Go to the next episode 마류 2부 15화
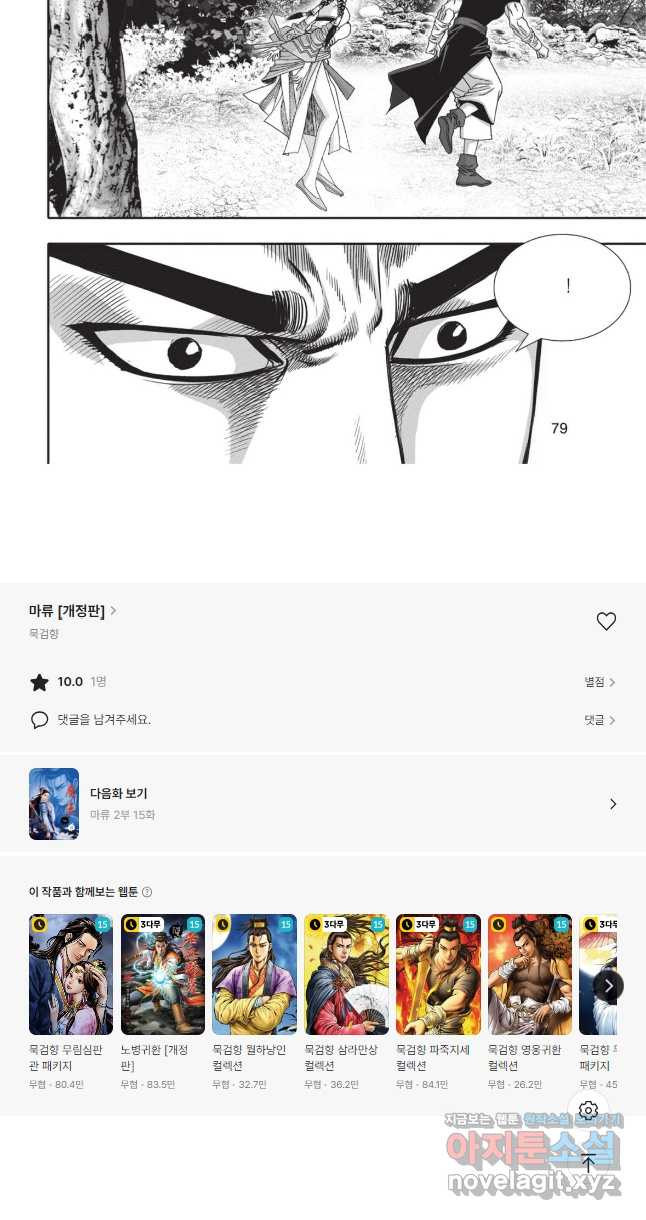 [323, 804]
